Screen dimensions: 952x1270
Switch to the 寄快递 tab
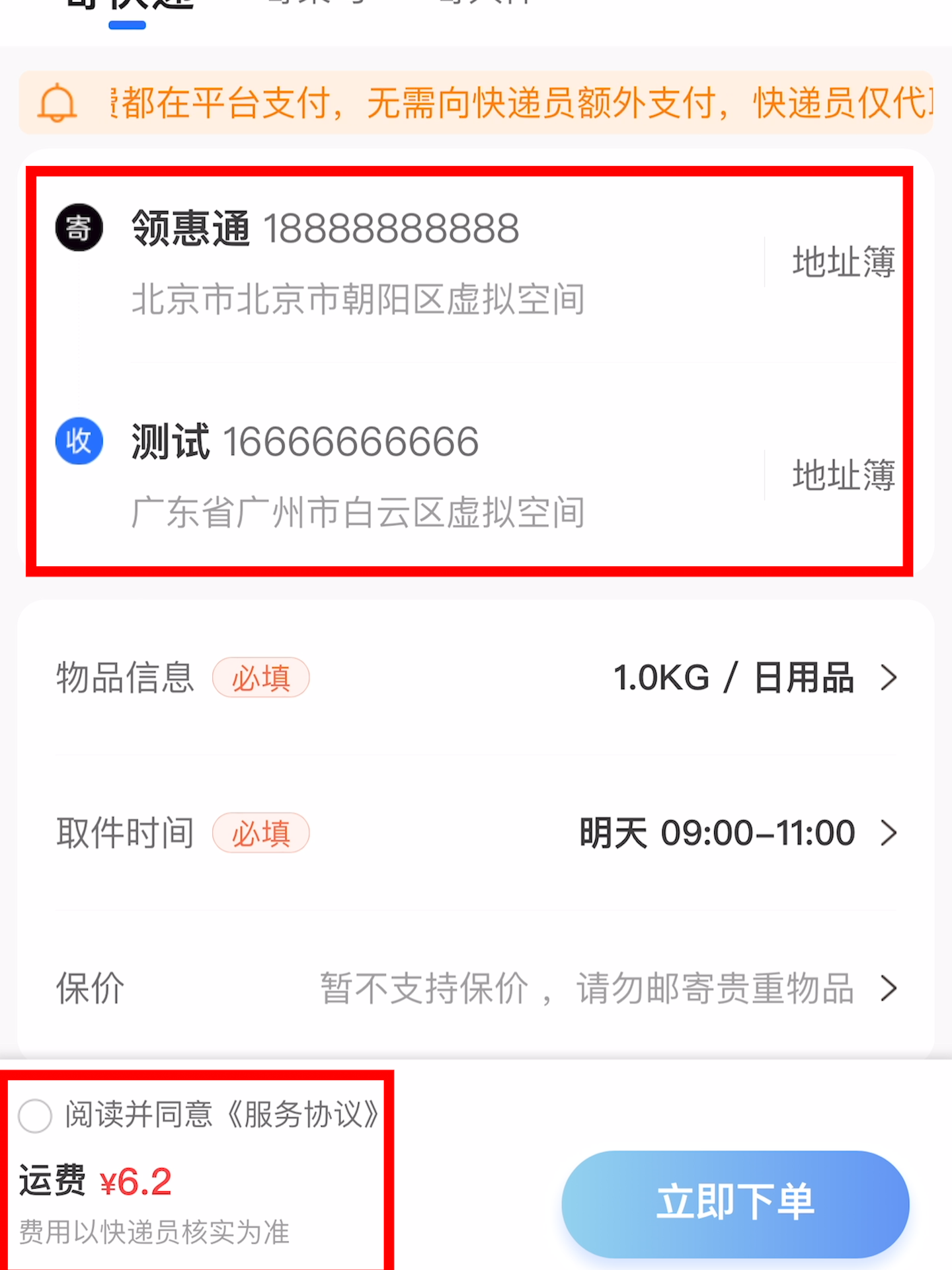(126, 7)
